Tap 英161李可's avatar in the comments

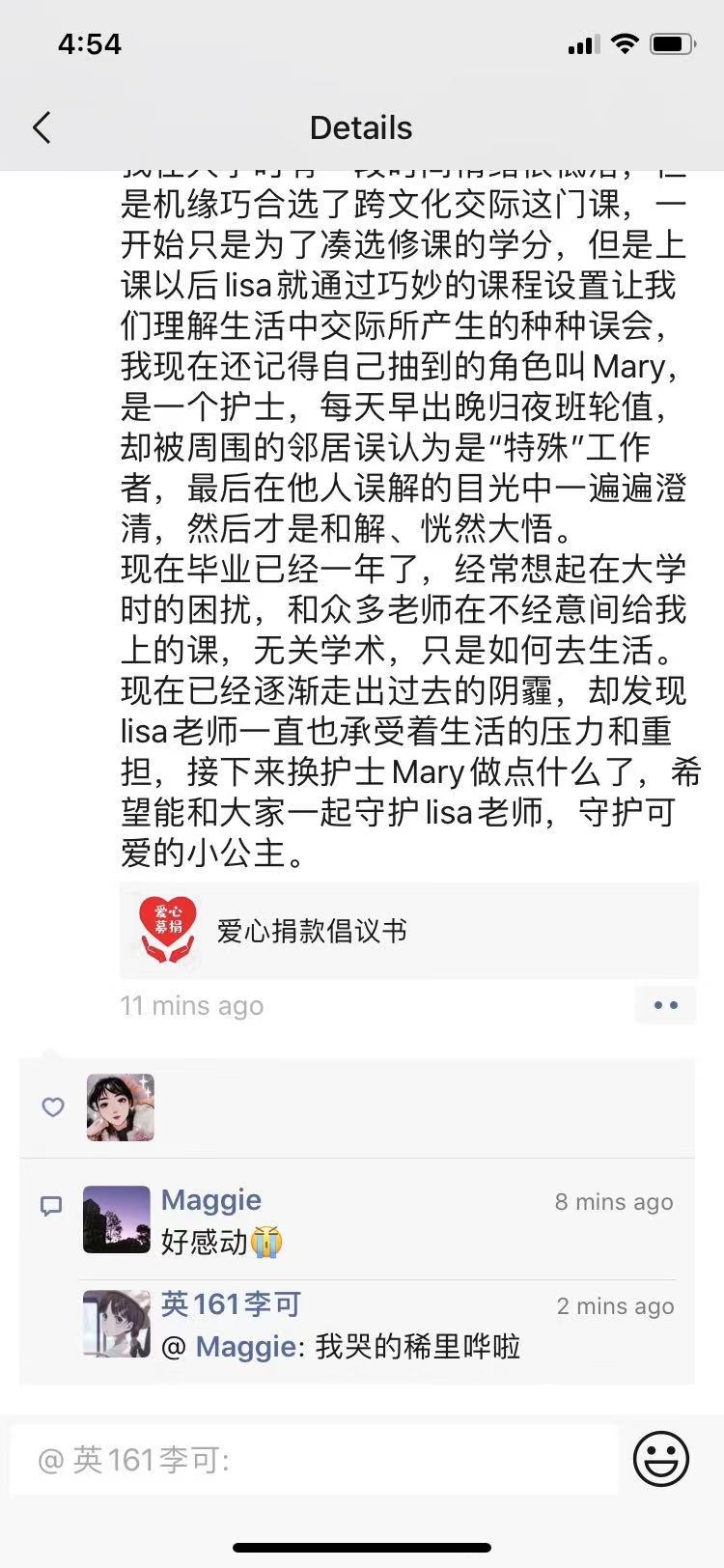(117, 1323)
